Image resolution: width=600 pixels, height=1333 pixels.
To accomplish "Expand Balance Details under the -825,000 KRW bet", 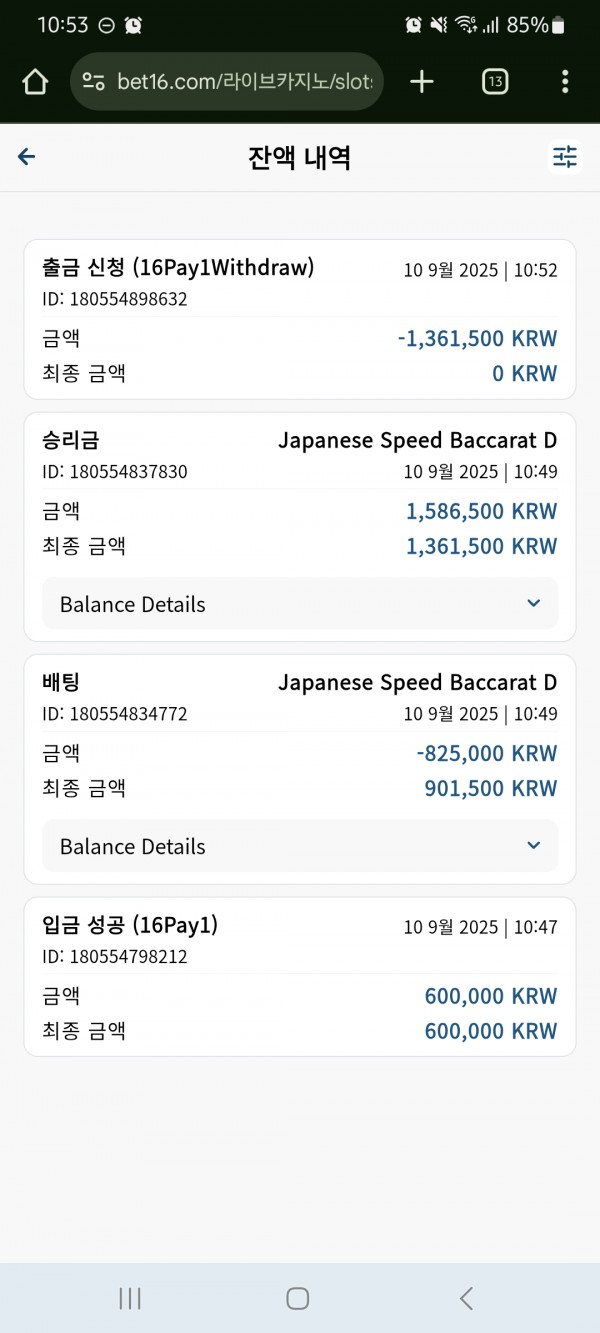I will coord(300,846).
